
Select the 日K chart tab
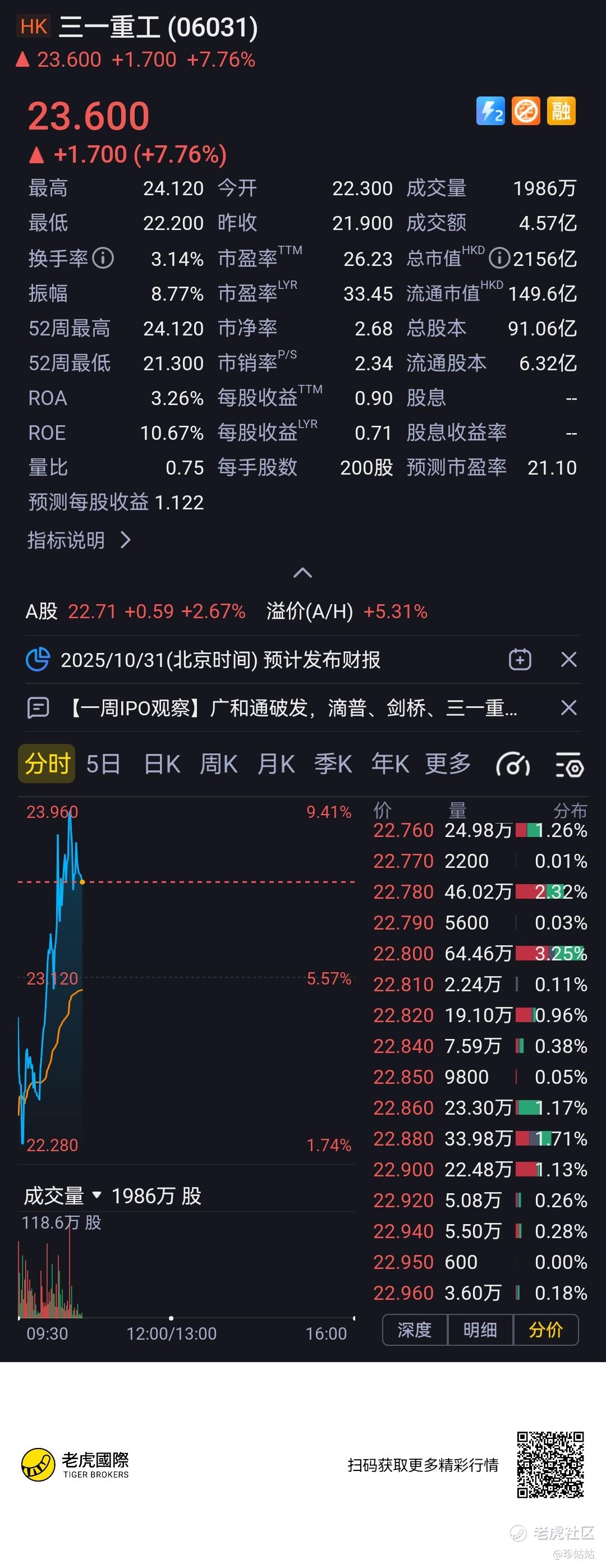pyautogui.click(x=162, y=764)
